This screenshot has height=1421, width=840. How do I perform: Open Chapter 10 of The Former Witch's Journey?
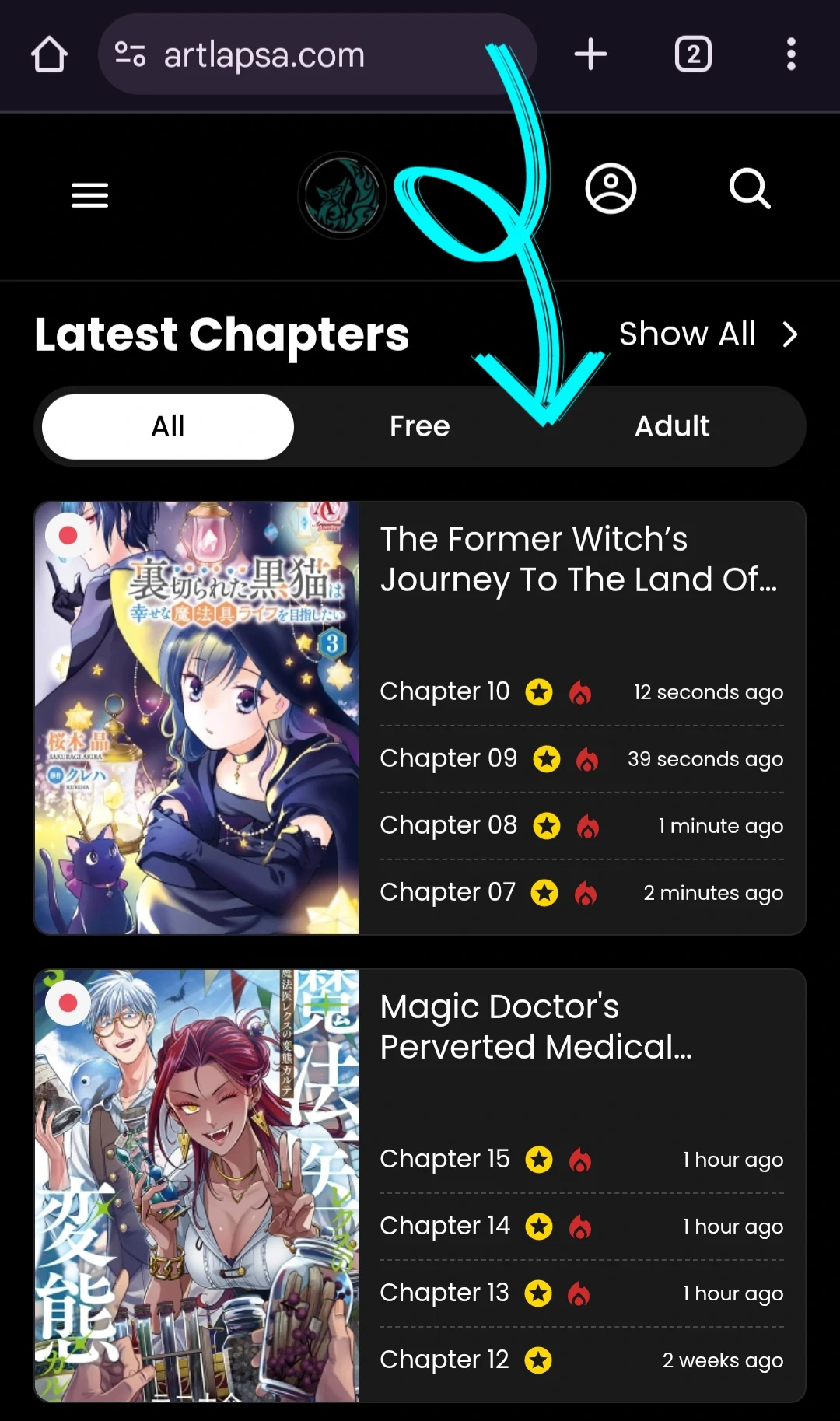click(445, 691)
